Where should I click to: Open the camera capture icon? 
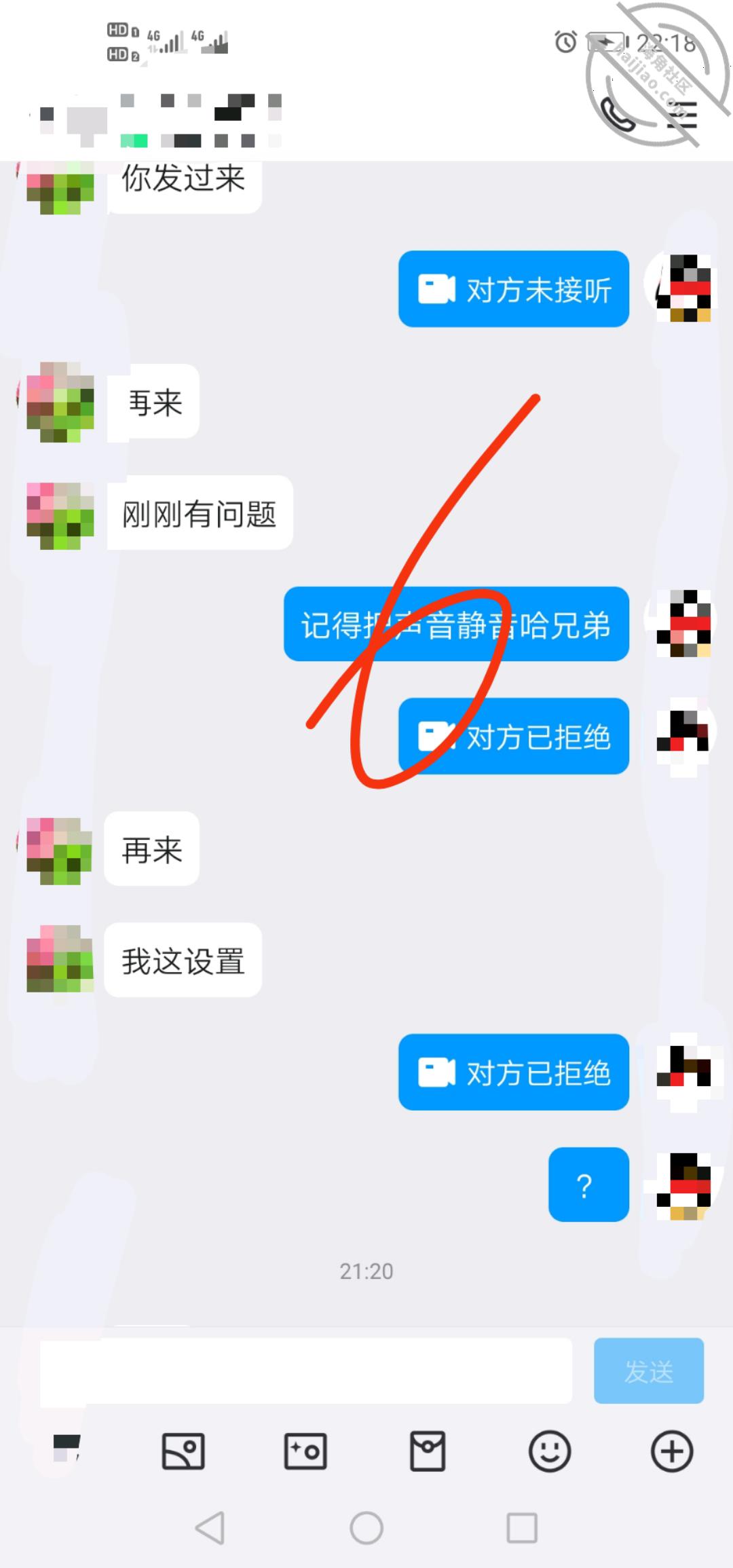point(305,1451)
